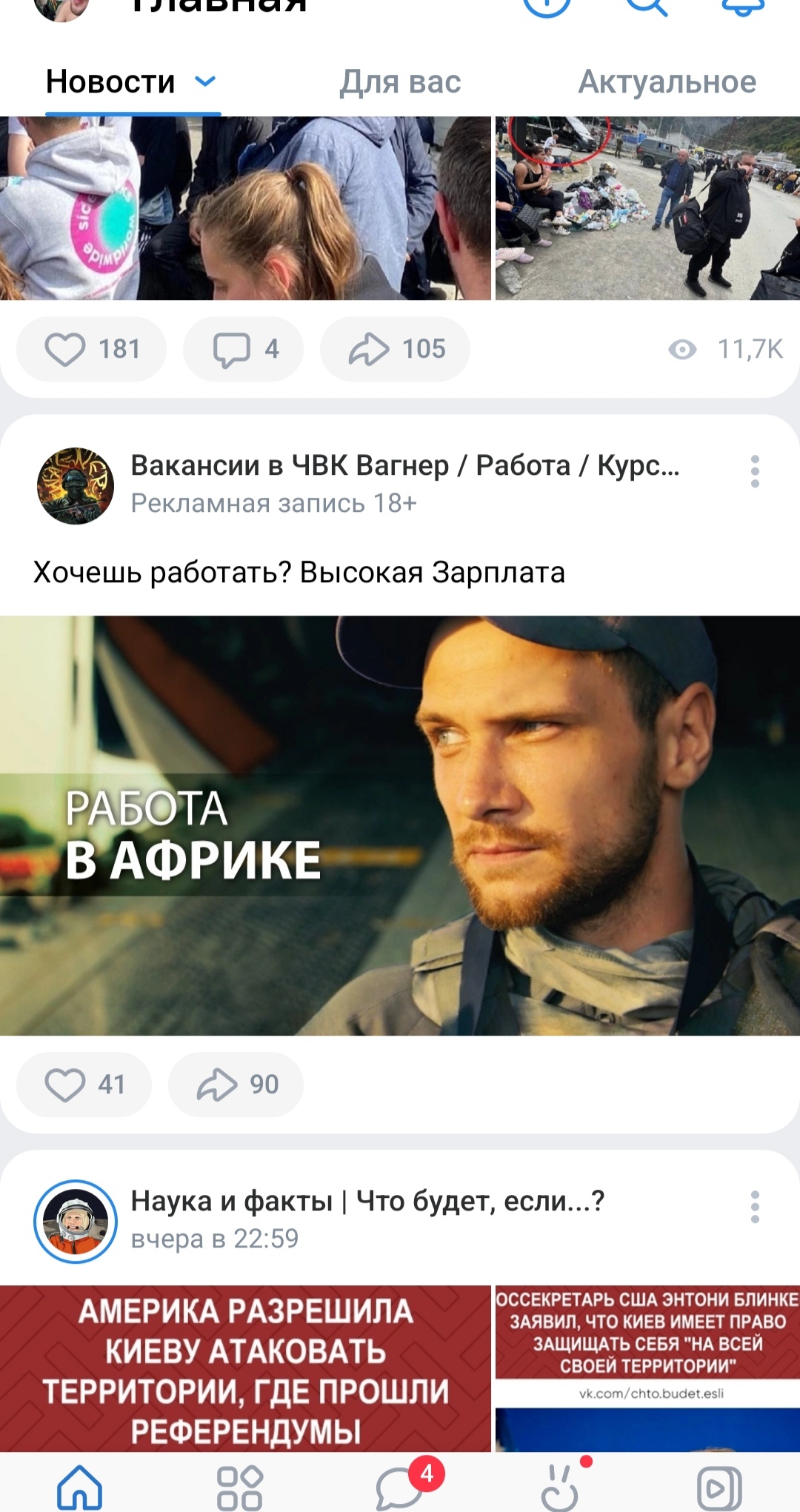Open the Актуальное tab

667,81
